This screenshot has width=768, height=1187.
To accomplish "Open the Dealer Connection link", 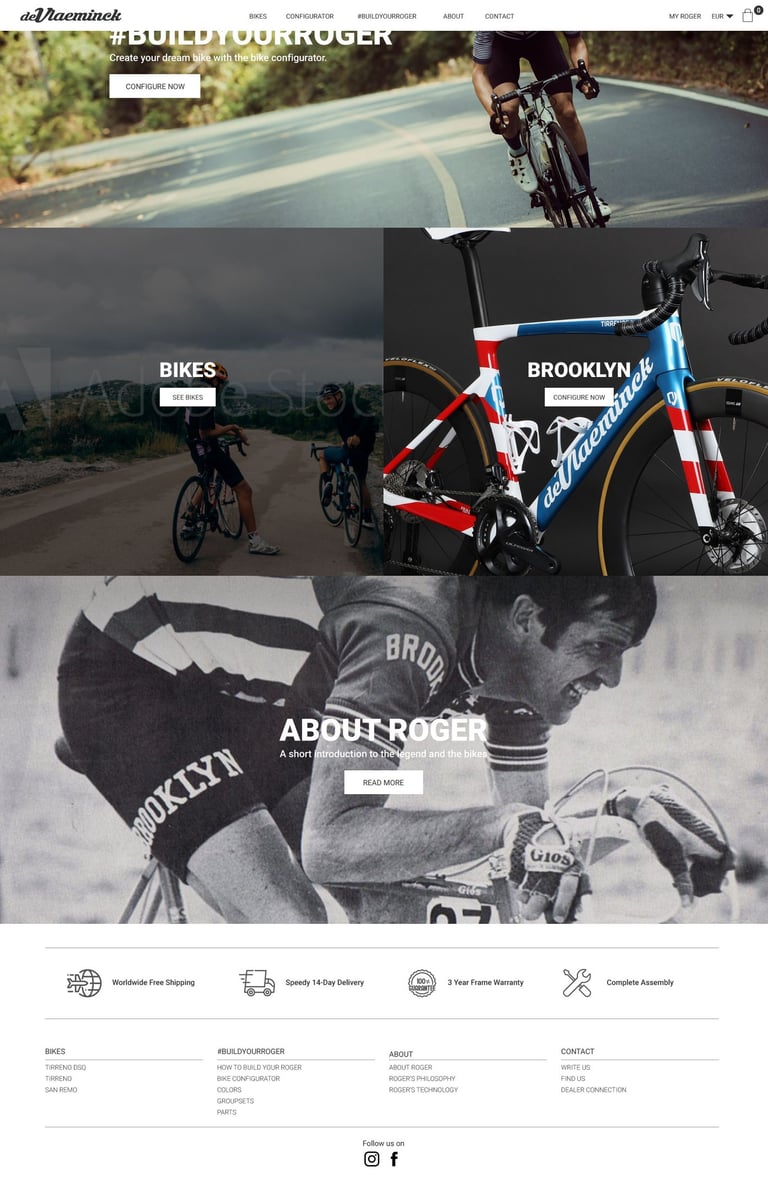I will (594, 1090).
